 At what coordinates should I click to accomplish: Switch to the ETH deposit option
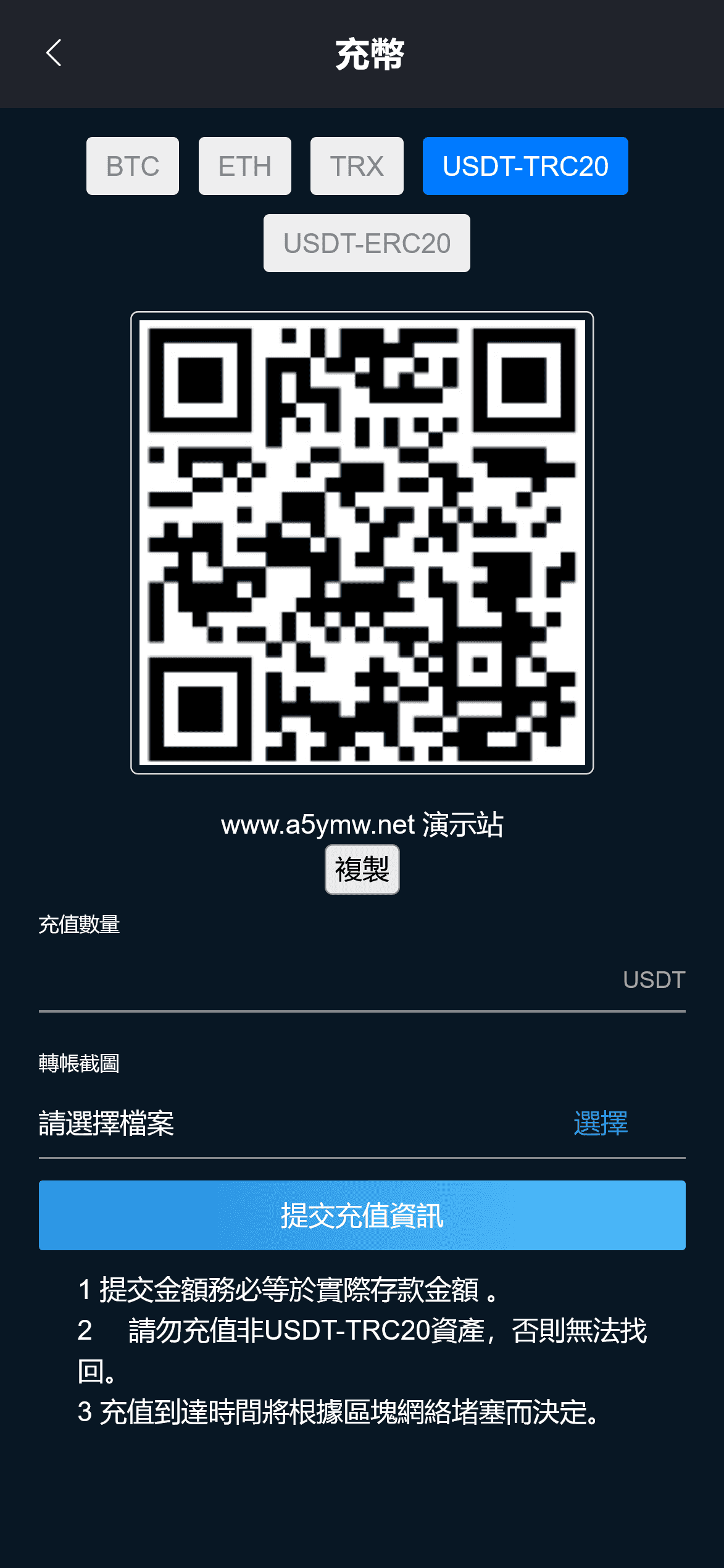click(x=245, y=166)
